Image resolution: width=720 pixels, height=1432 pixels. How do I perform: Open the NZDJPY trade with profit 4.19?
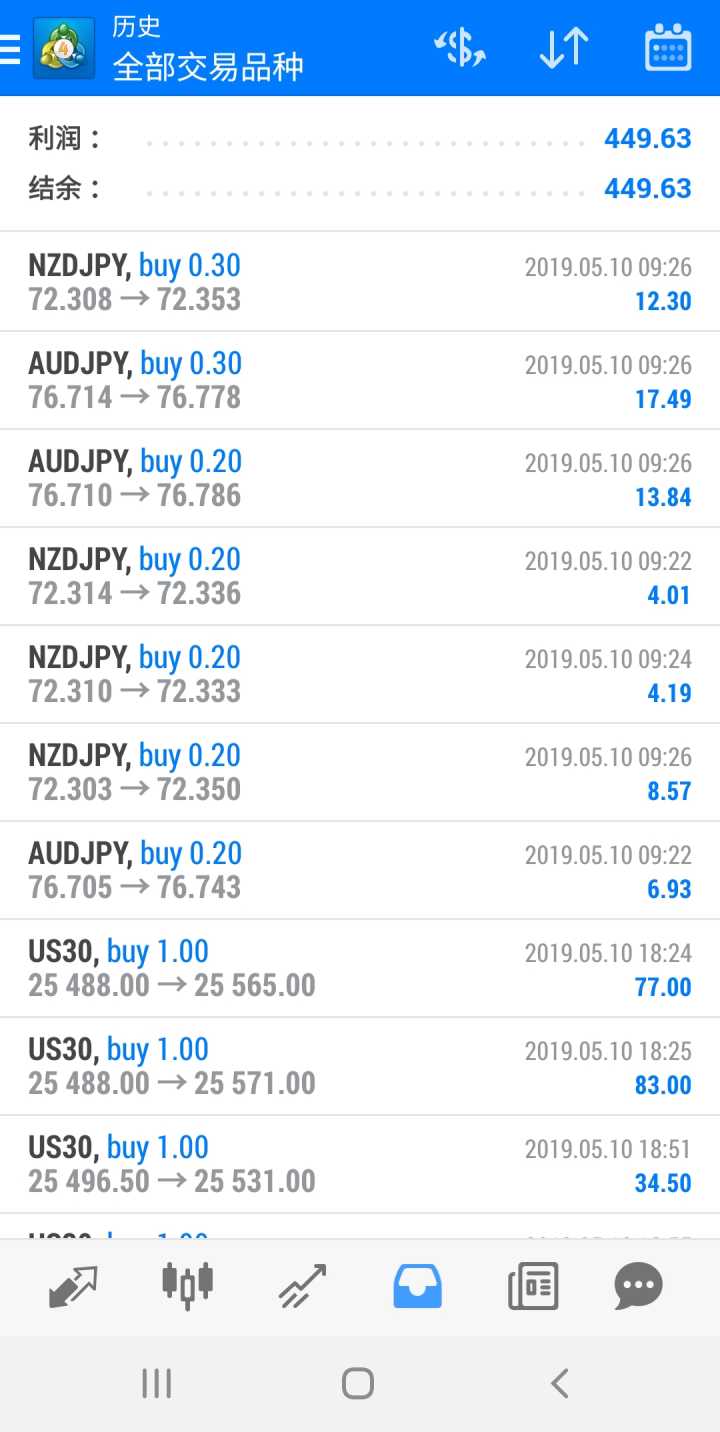click(x=360, y=674)
